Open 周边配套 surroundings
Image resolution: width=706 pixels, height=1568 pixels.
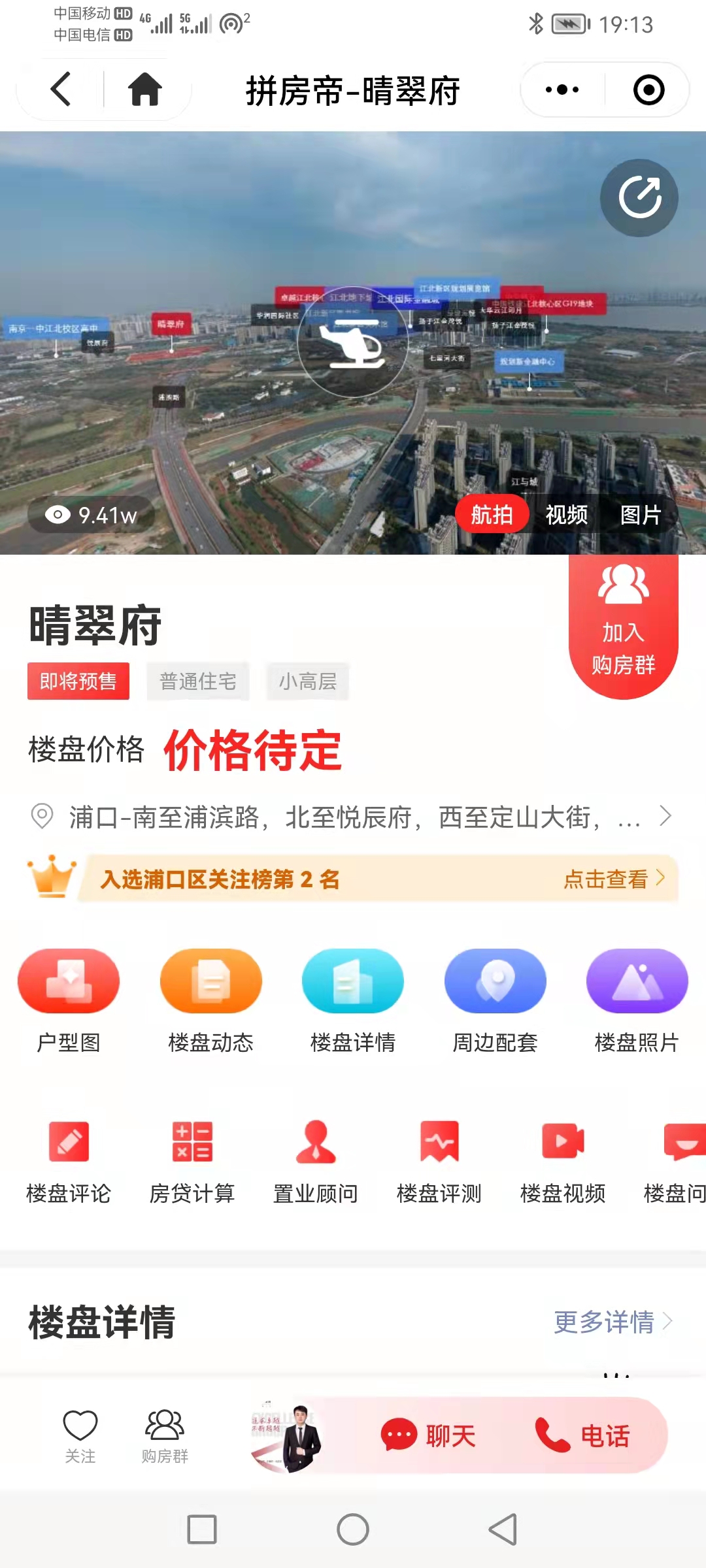(495, 1000)
